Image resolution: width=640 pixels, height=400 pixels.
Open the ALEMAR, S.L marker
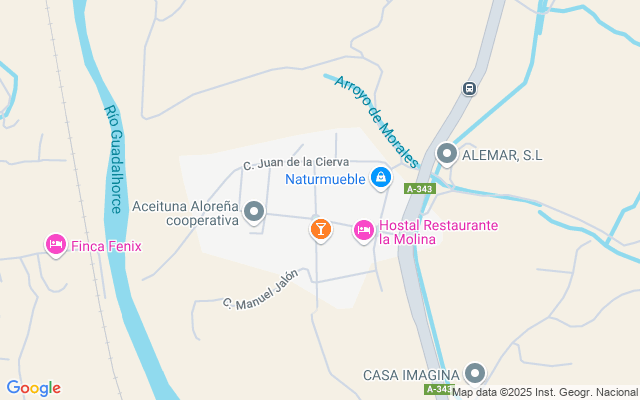click(446, 154)
